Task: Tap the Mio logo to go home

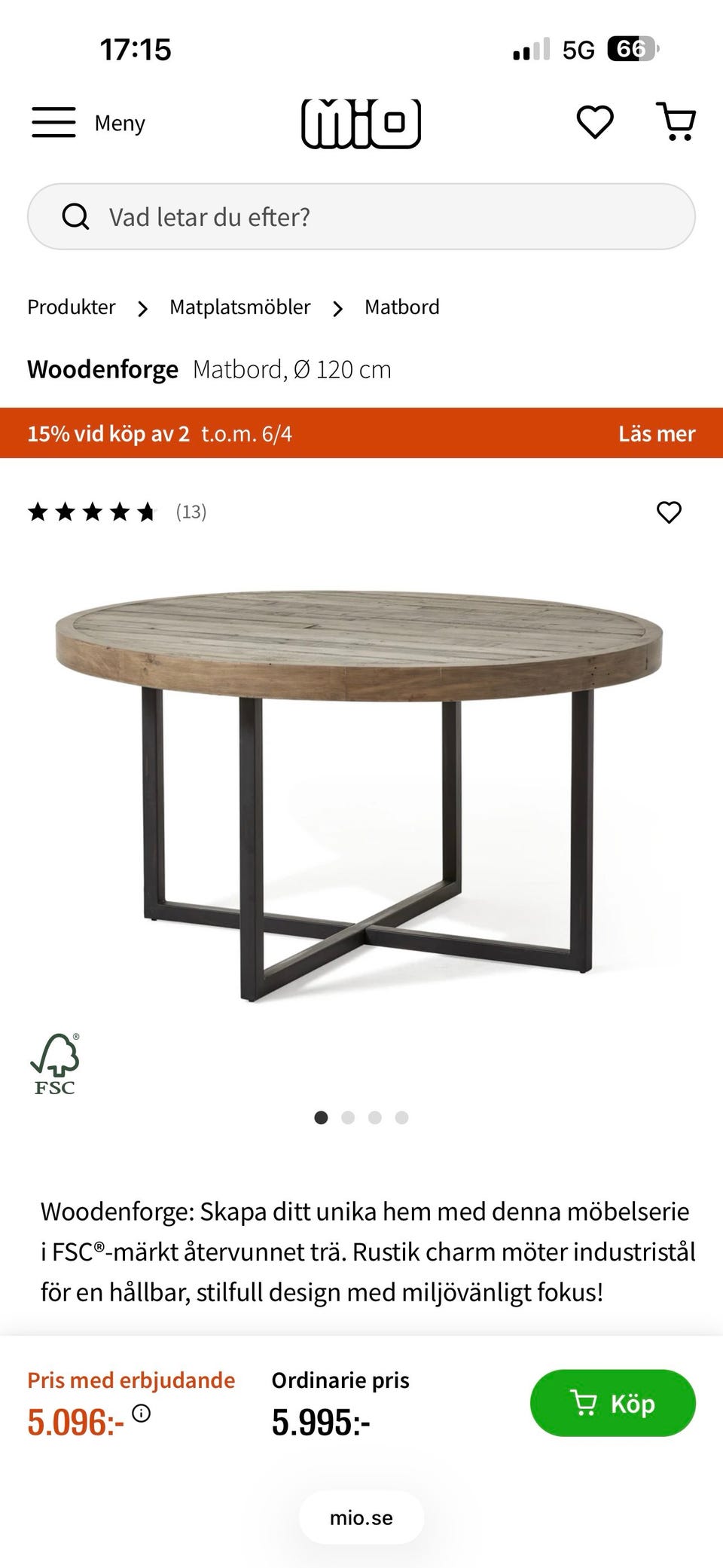Action: tap(361, 123)
